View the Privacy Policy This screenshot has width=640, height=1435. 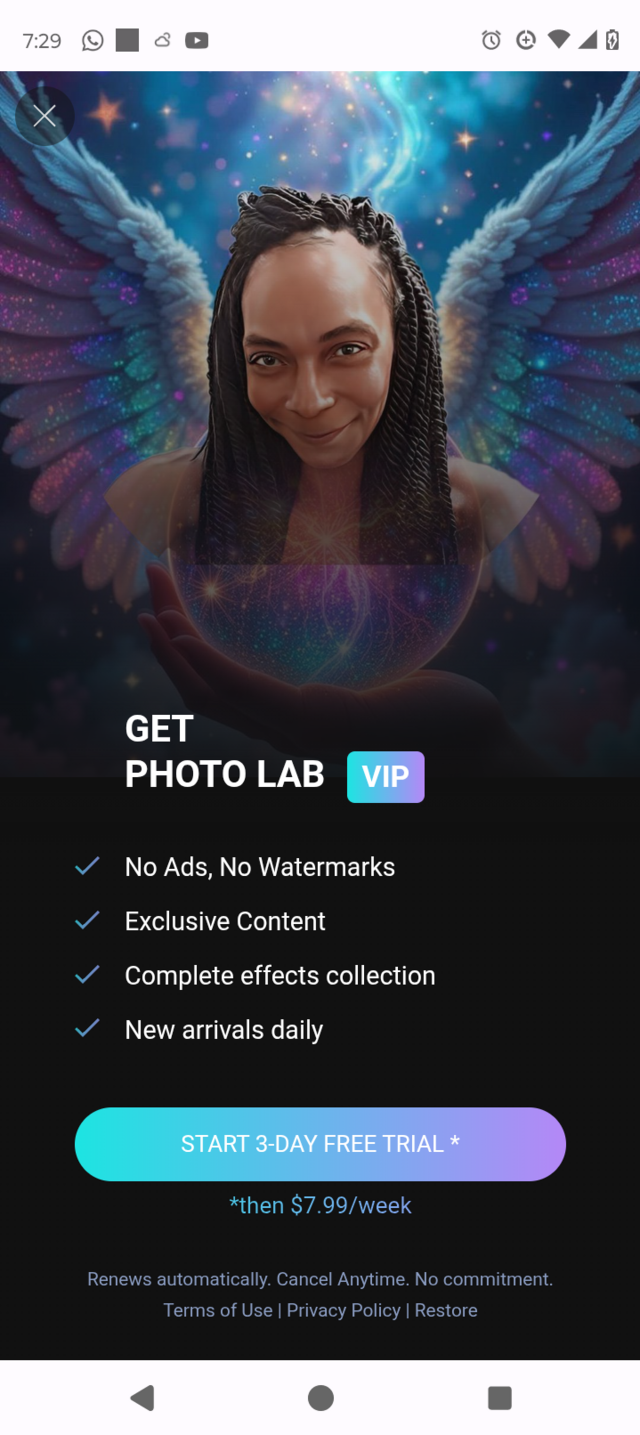click(x=343, y=1310)
